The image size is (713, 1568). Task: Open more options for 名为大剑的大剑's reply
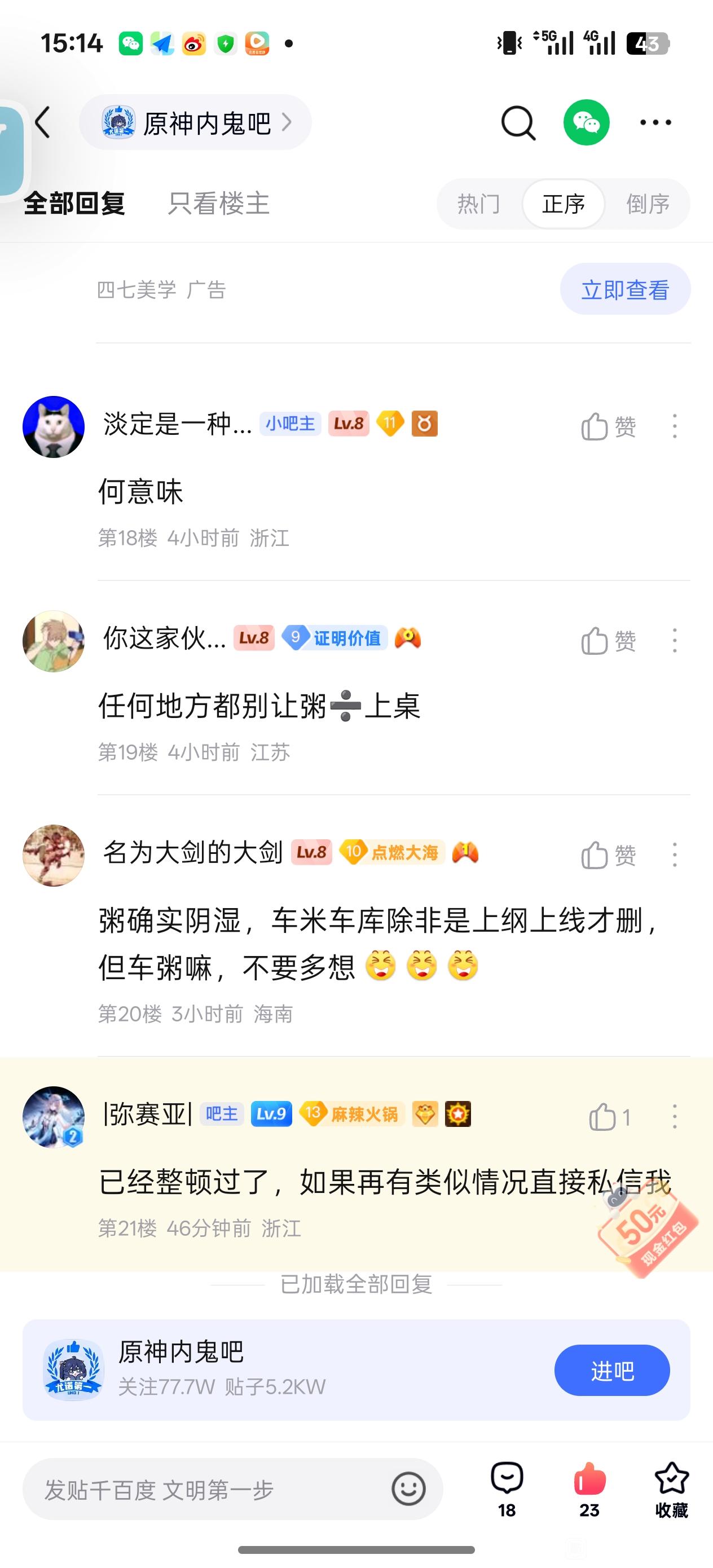tap(675, 855)
